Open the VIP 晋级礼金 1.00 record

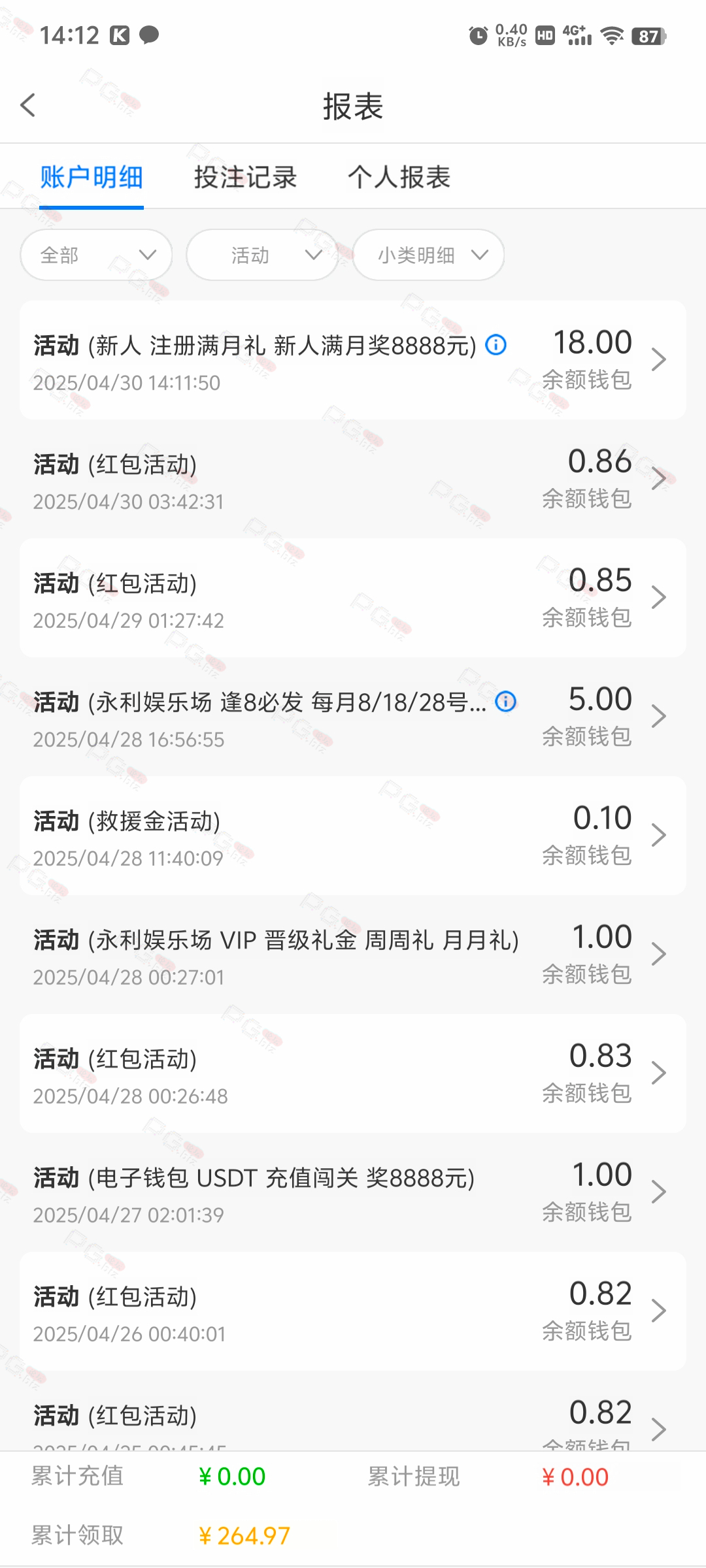click(353, 955)
